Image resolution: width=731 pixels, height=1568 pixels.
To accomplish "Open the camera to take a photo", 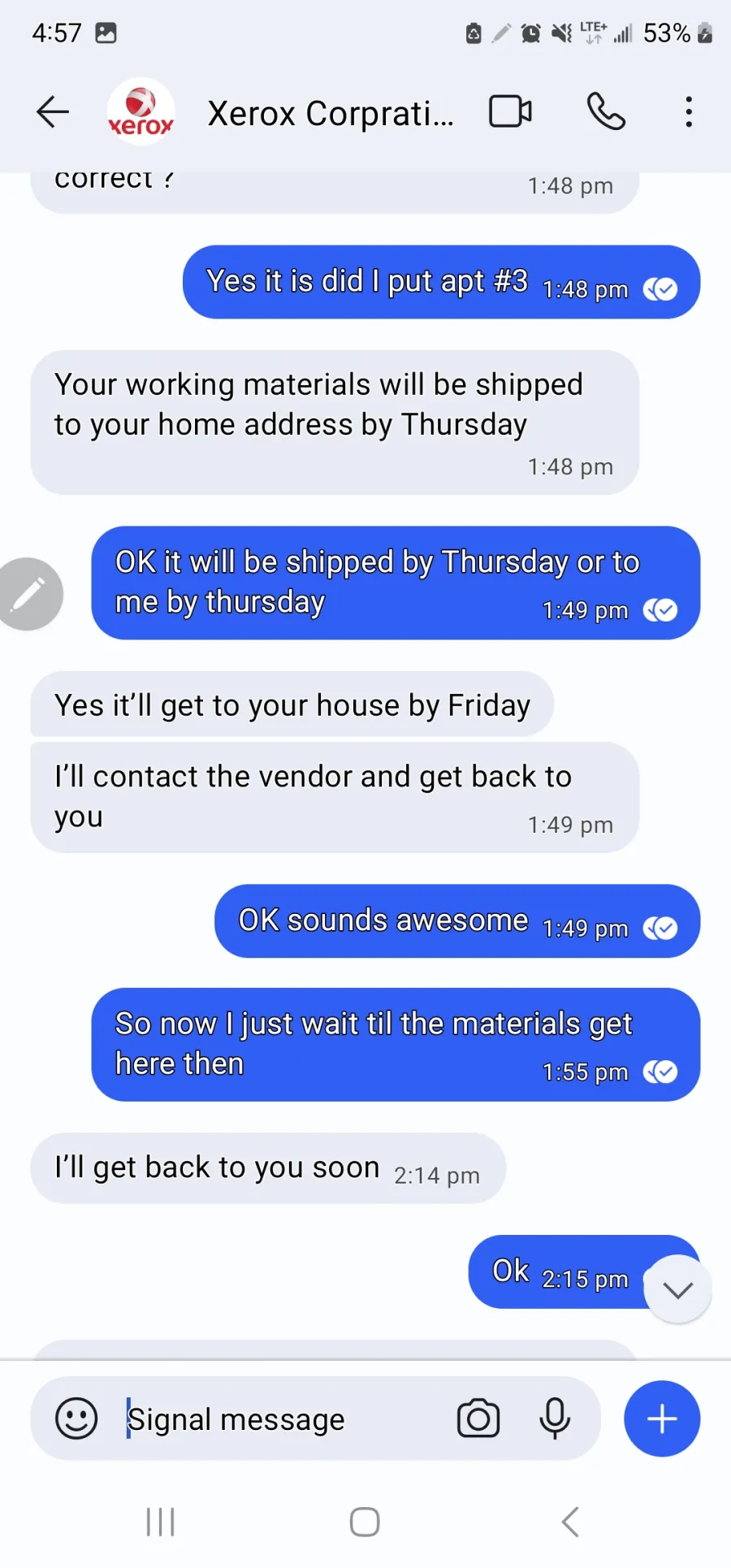I will click(x=478, y=1419).
